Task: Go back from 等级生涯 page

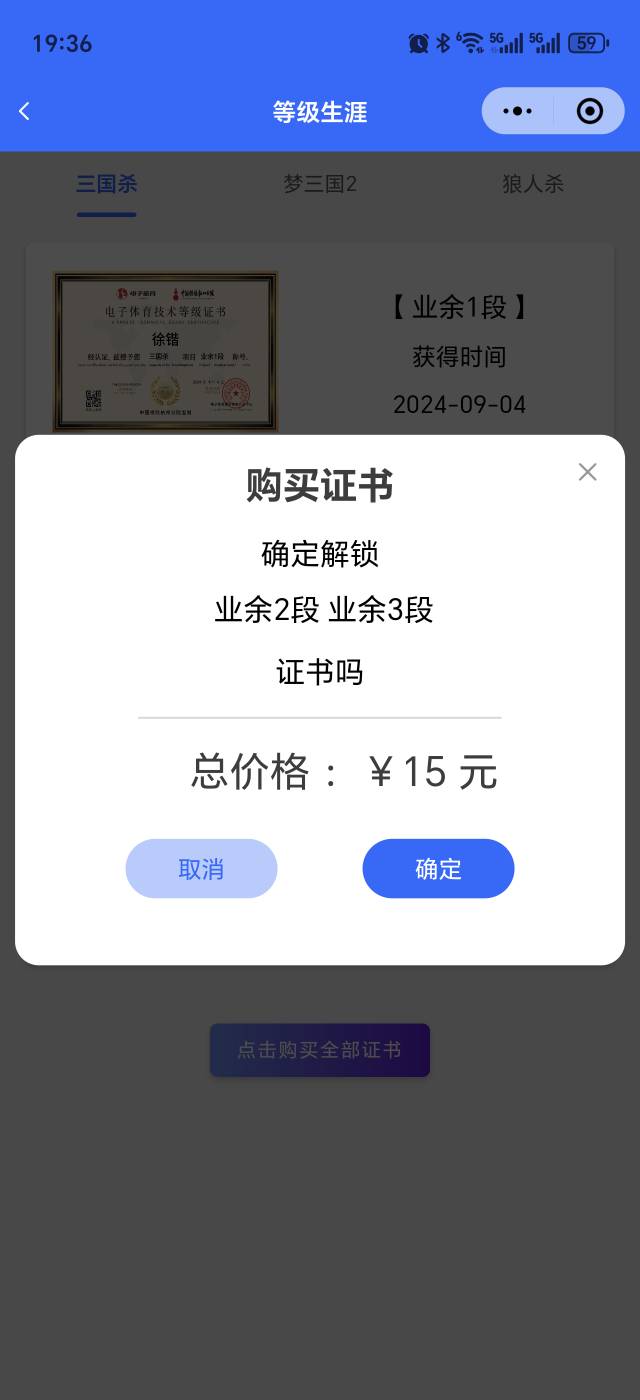Action: pyautogui.click(x=25, y=111)
